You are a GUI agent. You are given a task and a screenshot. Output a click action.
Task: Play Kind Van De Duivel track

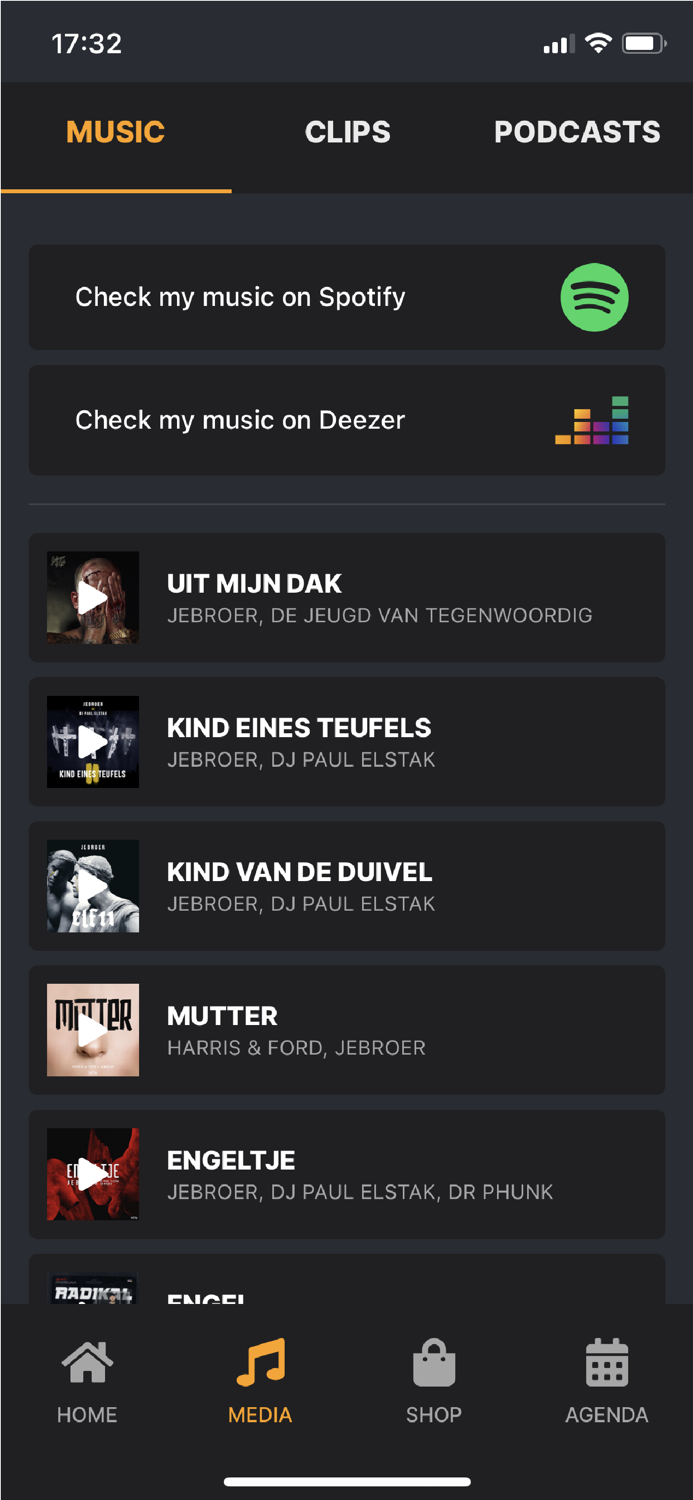coord(93,886)
